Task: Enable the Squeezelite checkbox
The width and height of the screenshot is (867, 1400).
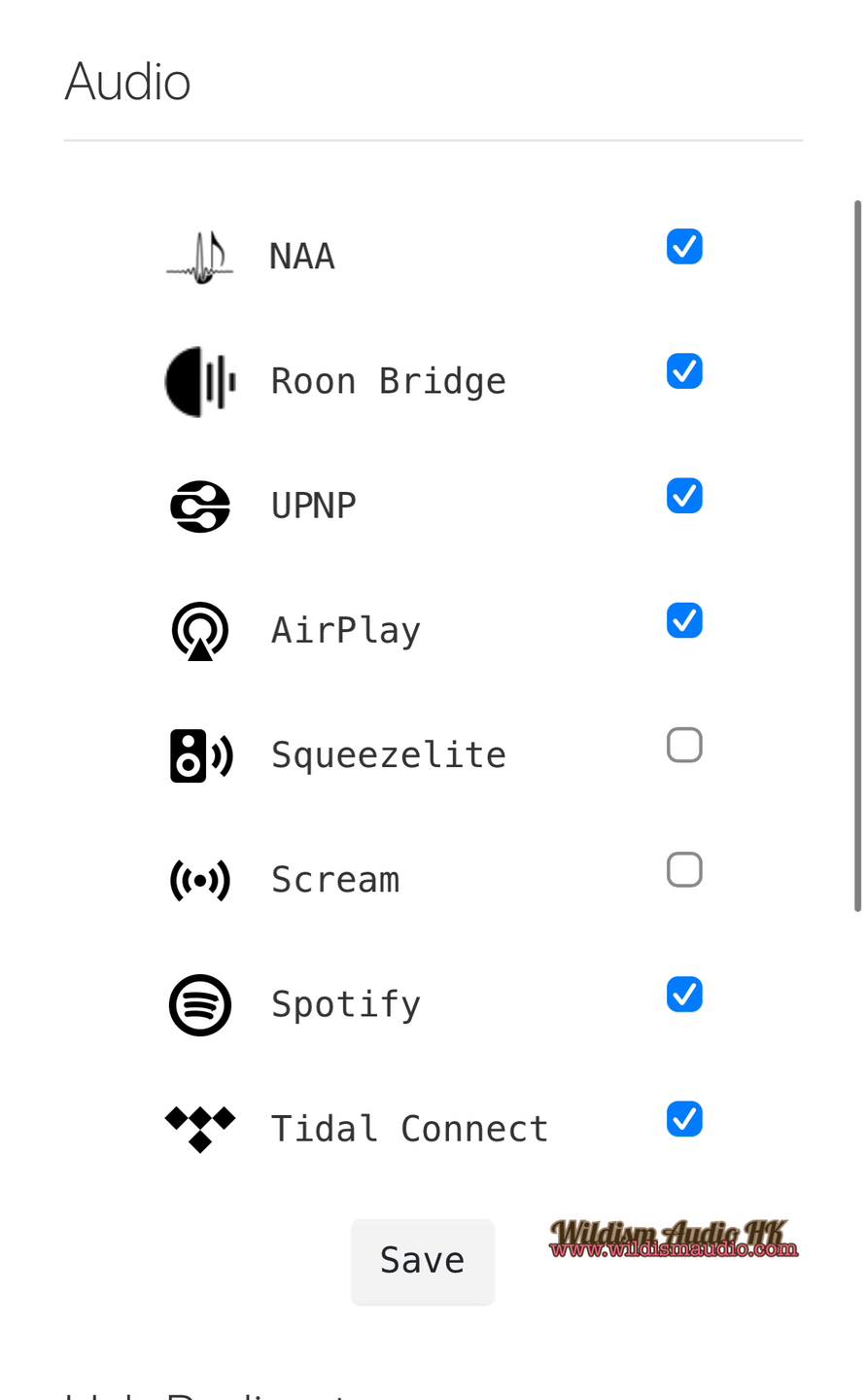Action: [x=684, y=745]
